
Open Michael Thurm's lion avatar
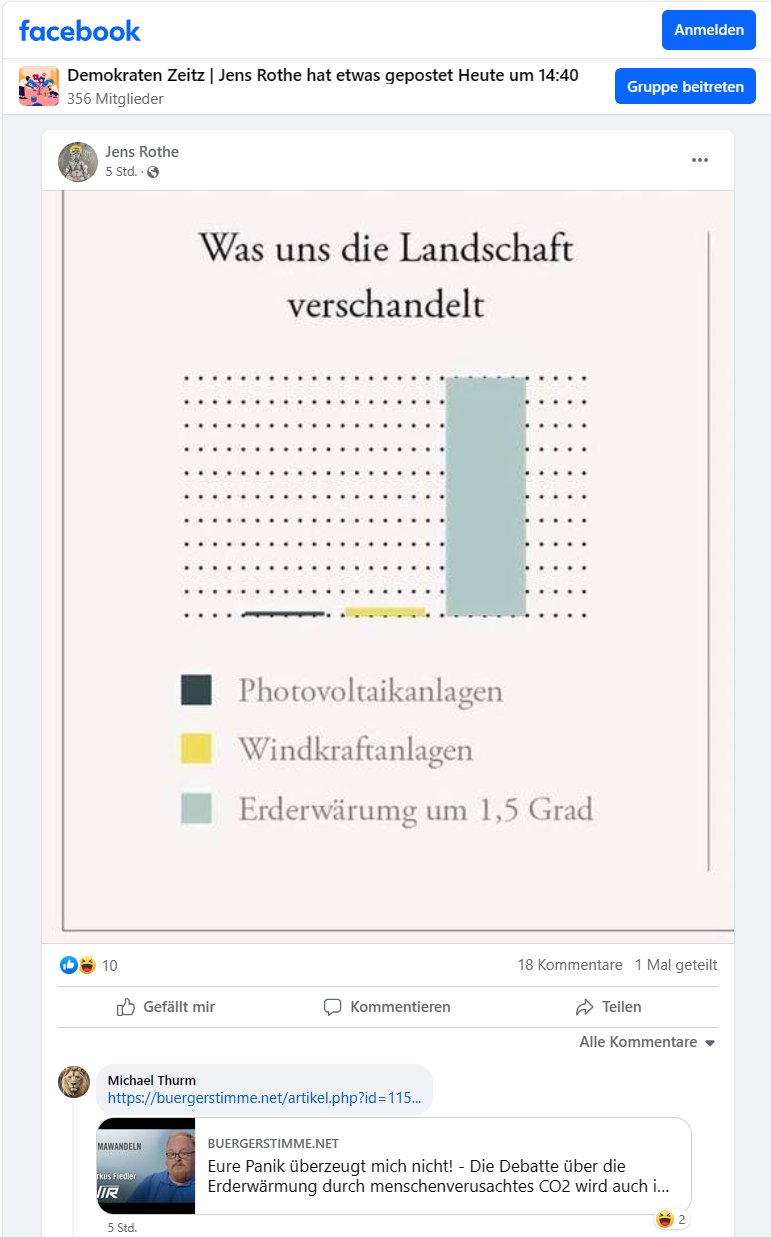point(74,1081)
